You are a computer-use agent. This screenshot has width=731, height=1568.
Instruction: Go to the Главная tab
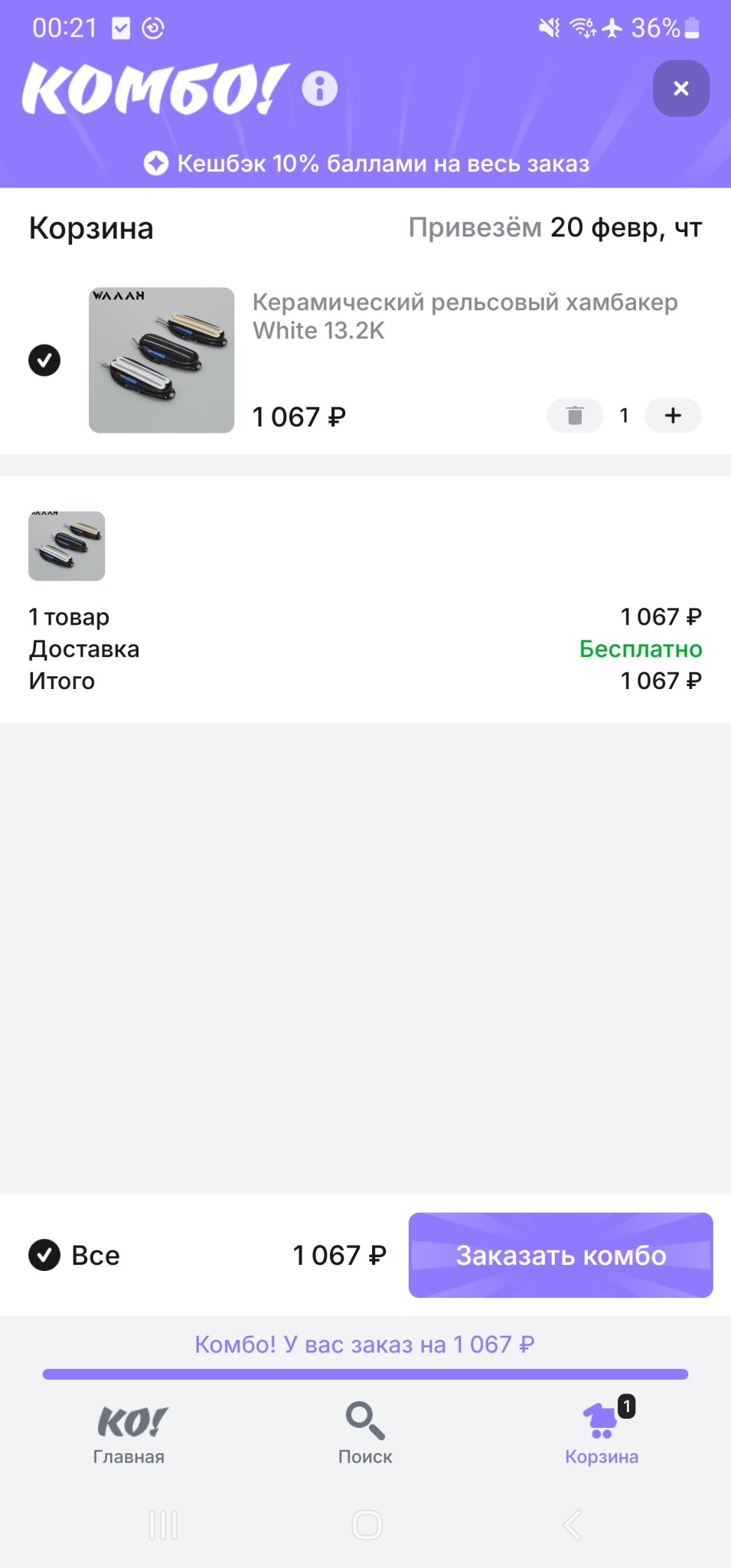(129, 1434)
